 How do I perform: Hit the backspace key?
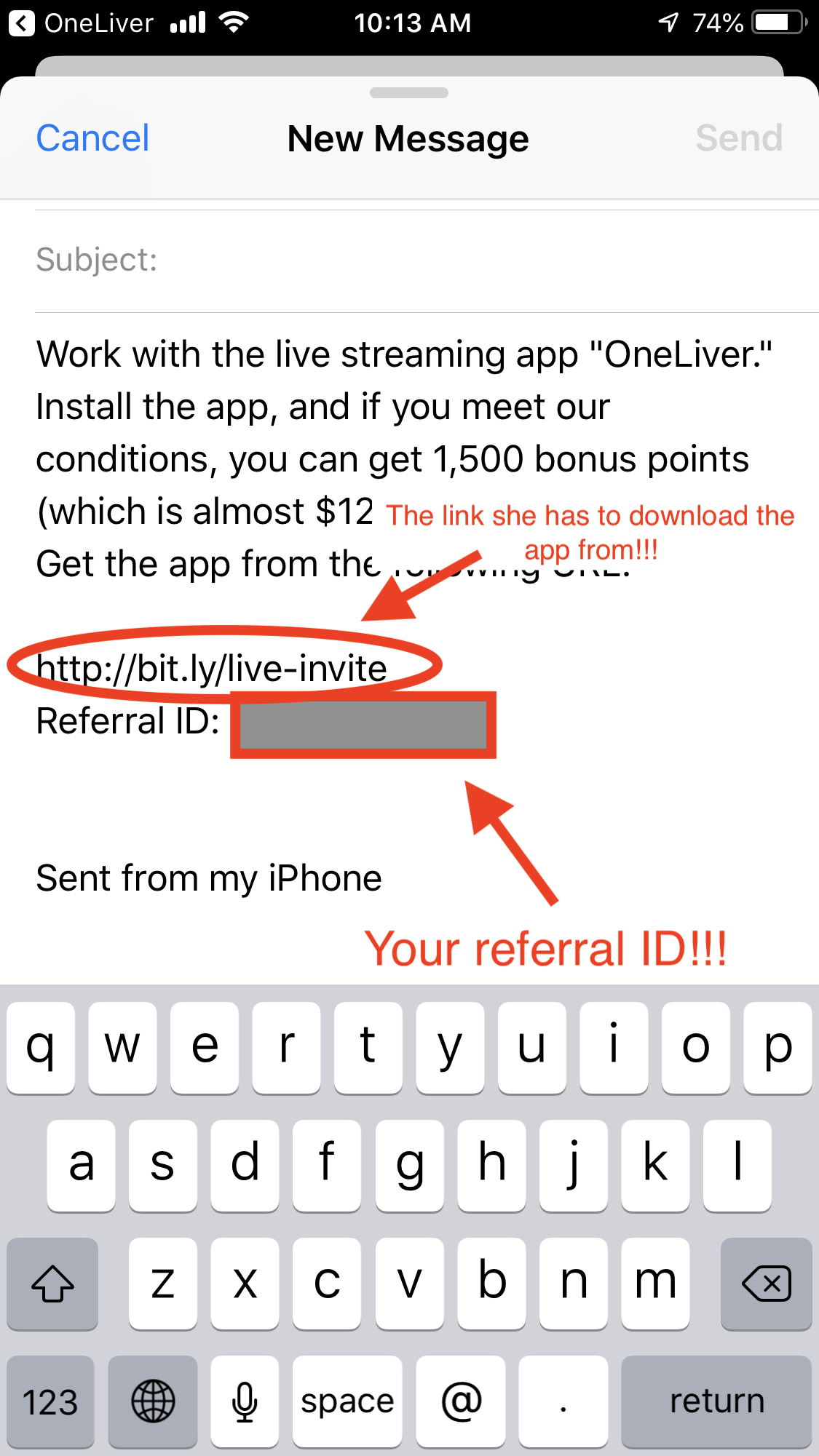pyautogui.click(x=766, y=1284)
